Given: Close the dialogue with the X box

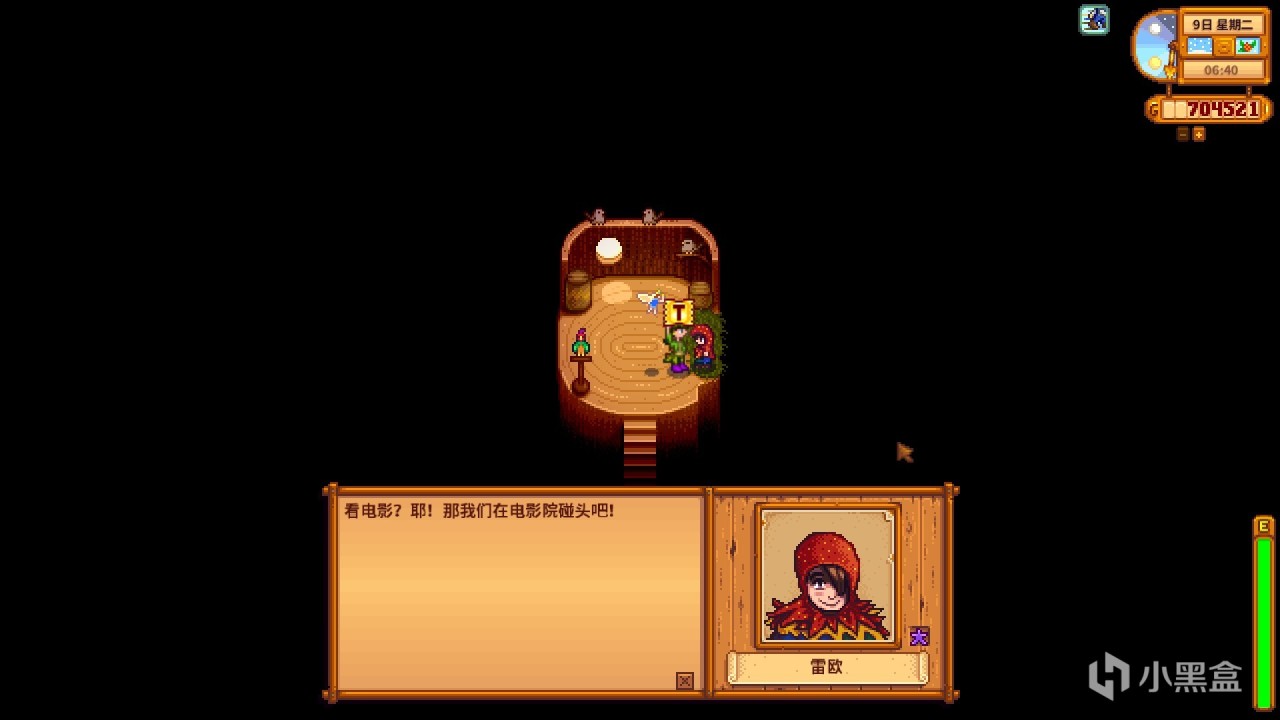Looking at the screenshot, I should point(685,681).
